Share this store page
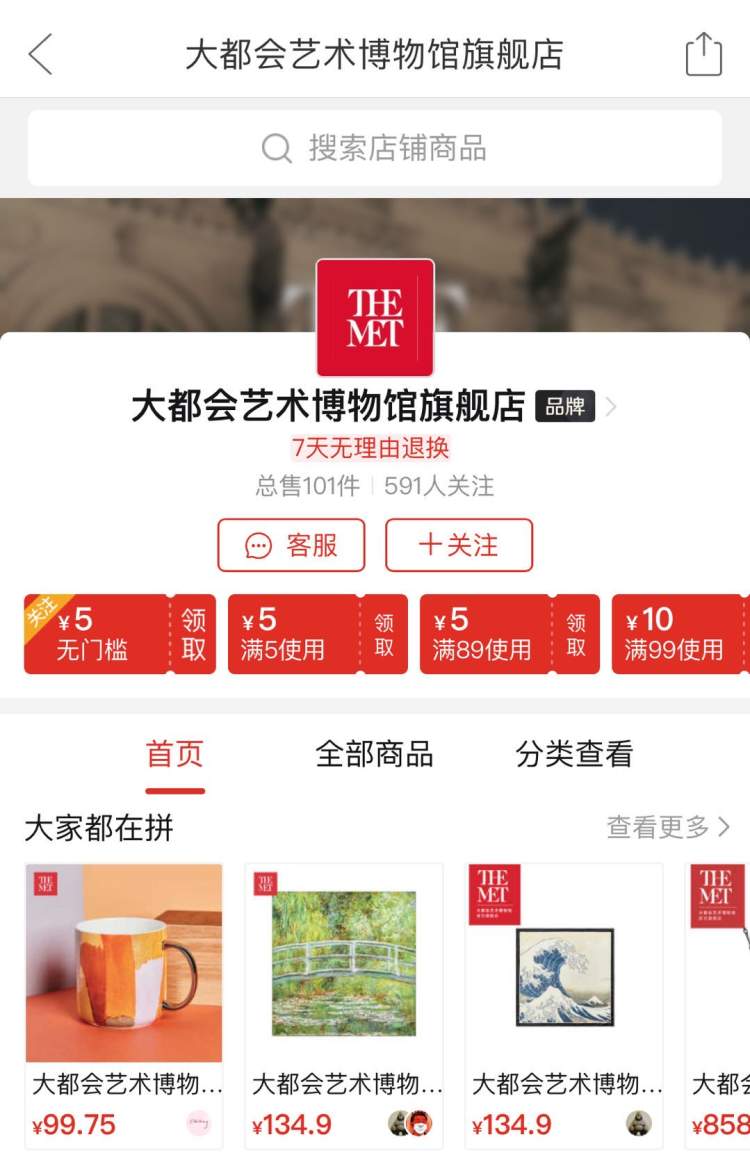 click(x=703, y=54)
